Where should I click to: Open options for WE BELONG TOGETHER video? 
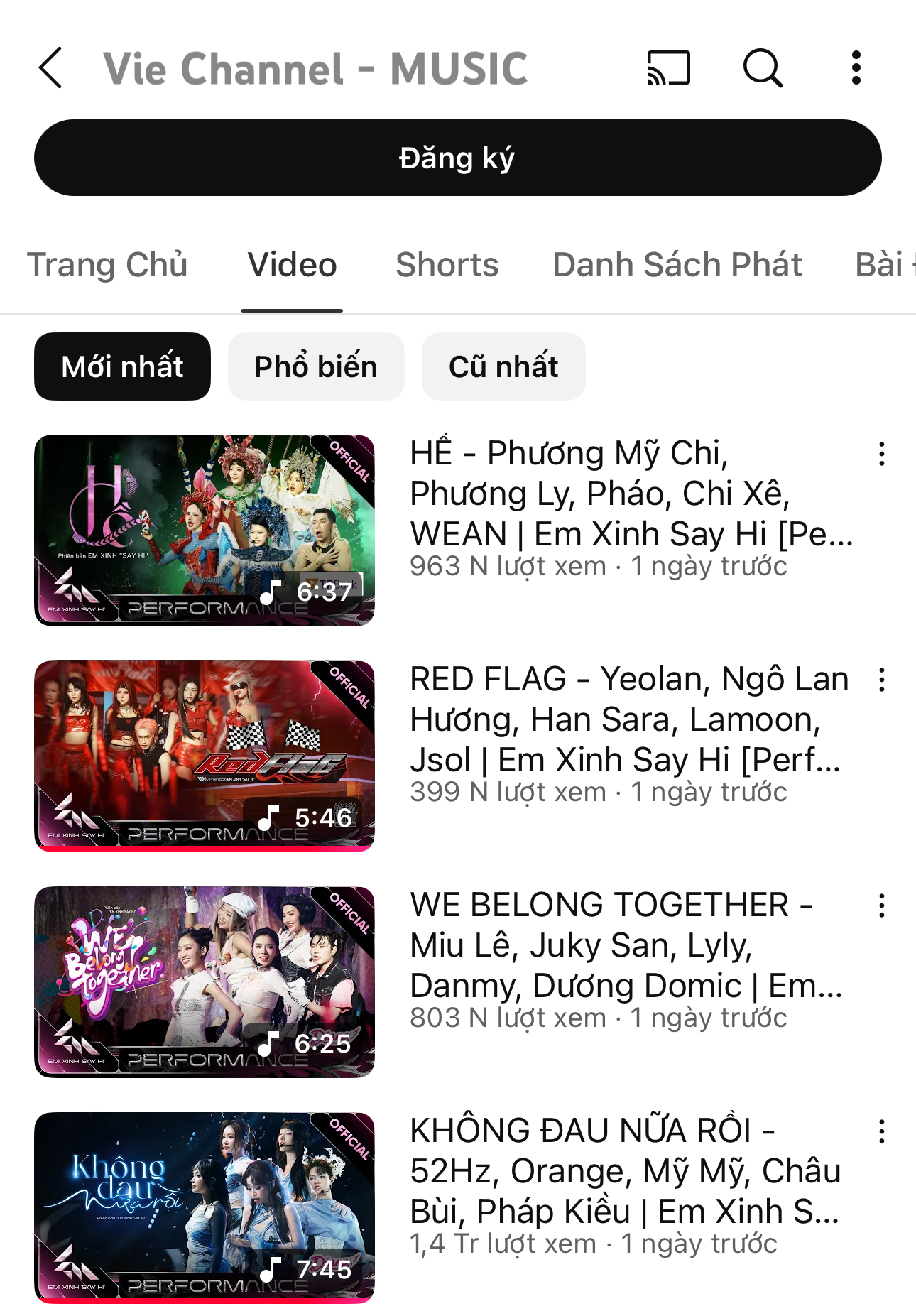click(882, 906)
